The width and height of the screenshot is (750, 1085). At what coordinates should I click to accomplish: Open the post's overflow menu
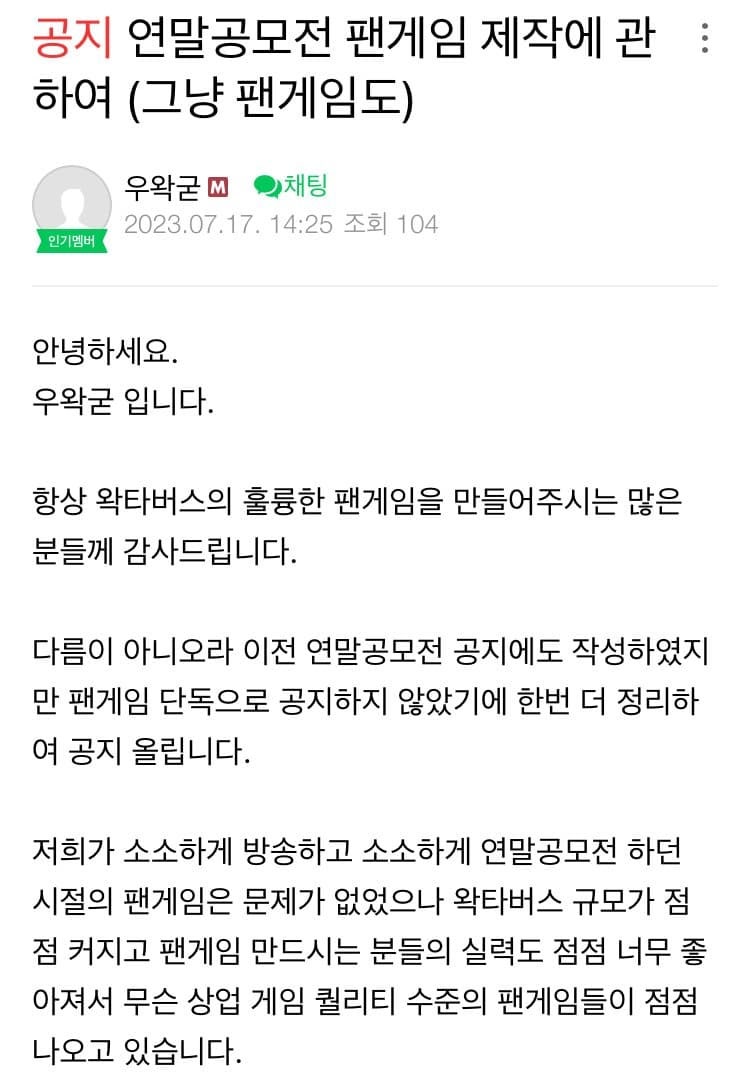[x=705, y=39]
